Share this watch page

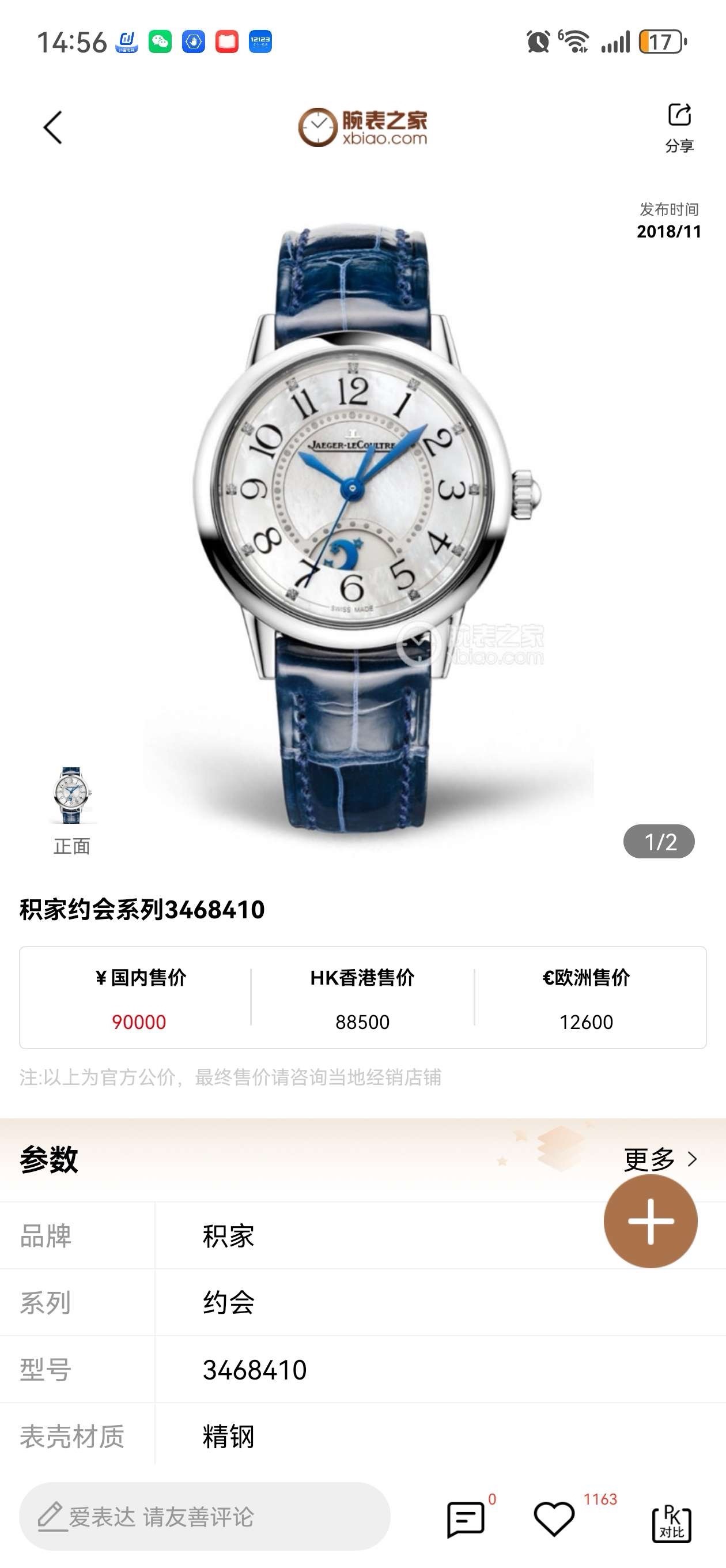click(x=679, y=127)
